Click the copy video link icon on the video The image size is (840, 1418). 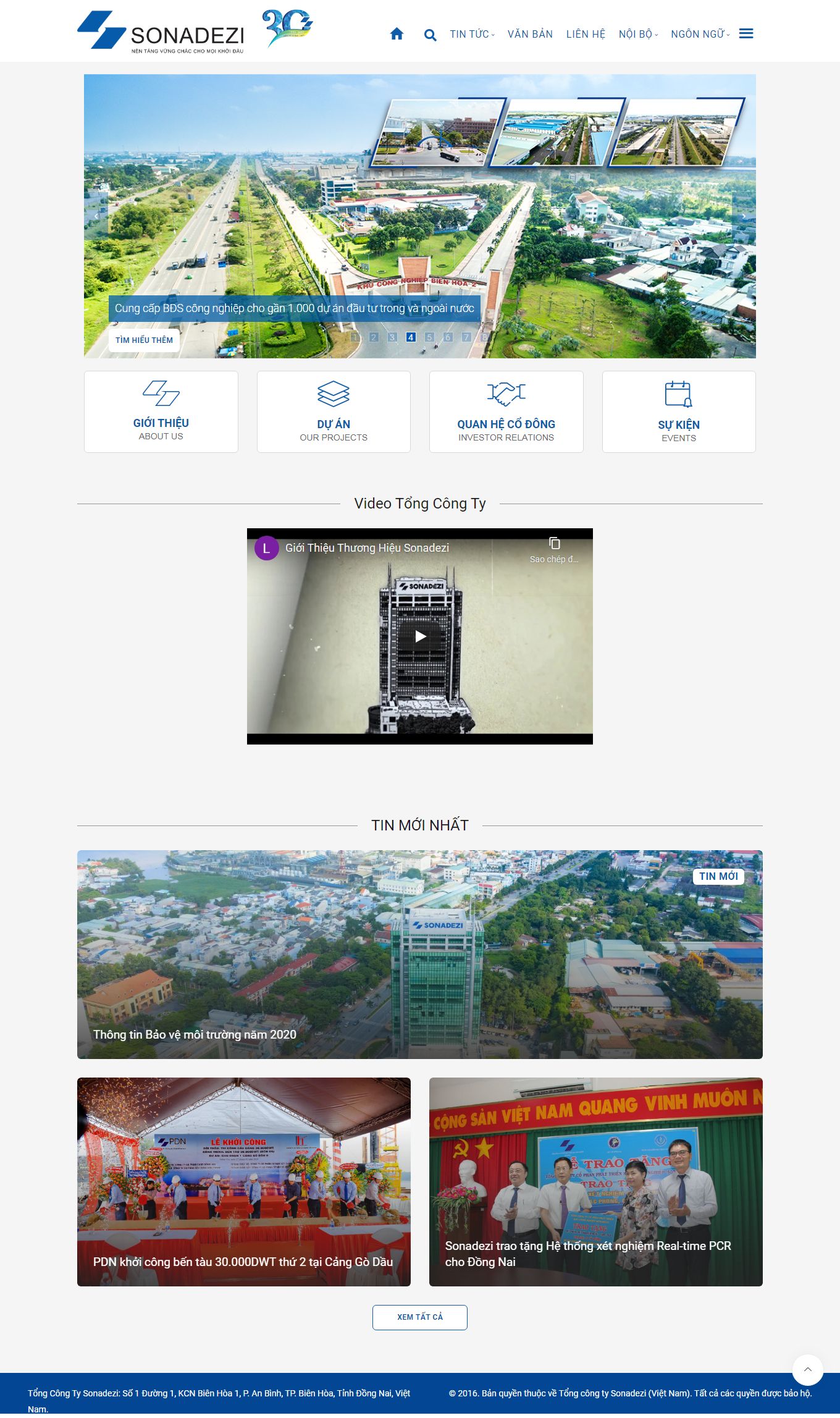tap(555, 544)
